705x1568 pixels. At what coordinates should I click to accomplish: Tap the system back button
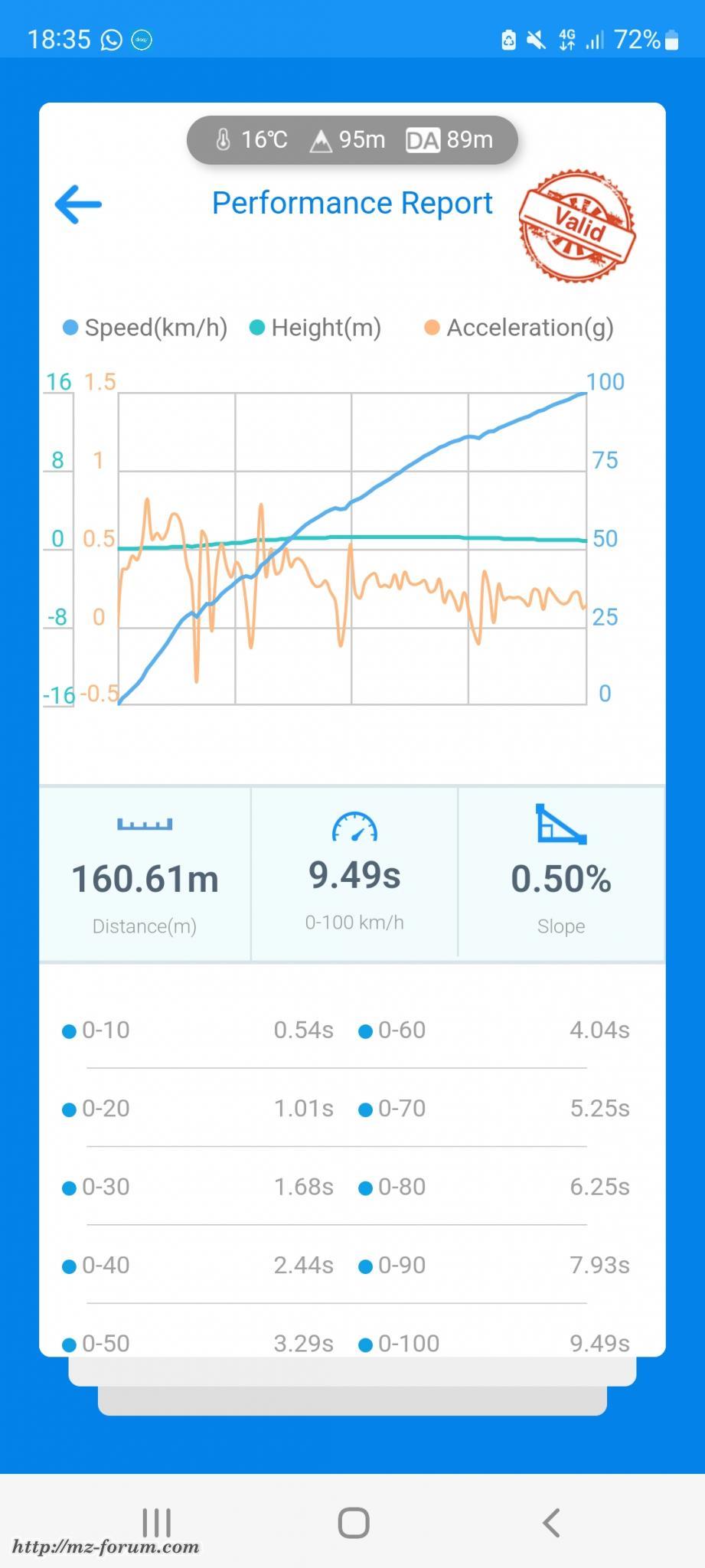[551, 1523]
